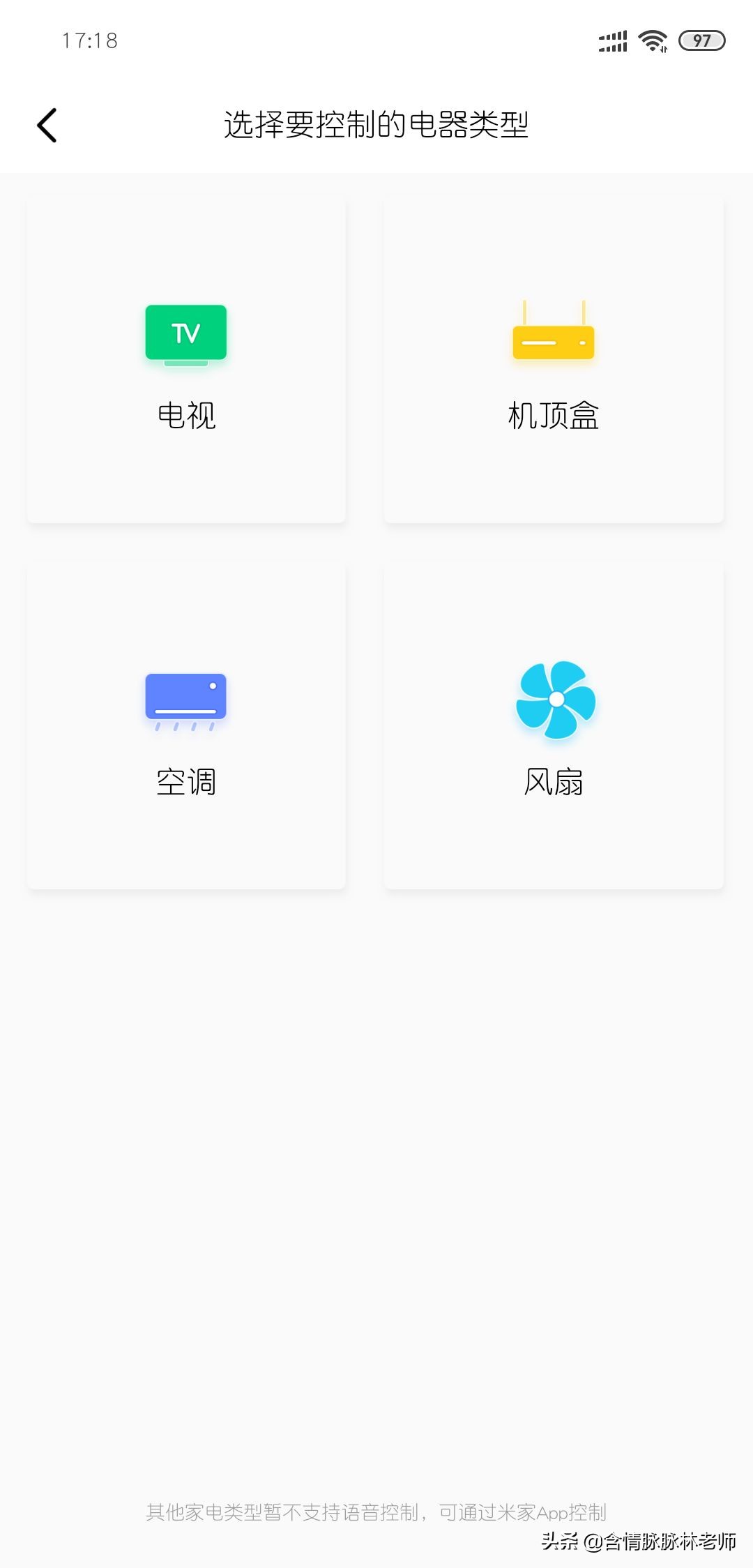The width and height of the screenshot is (753, 1568).
Task: Open the 电视 appliance card
Action: [x=185, y=359]
